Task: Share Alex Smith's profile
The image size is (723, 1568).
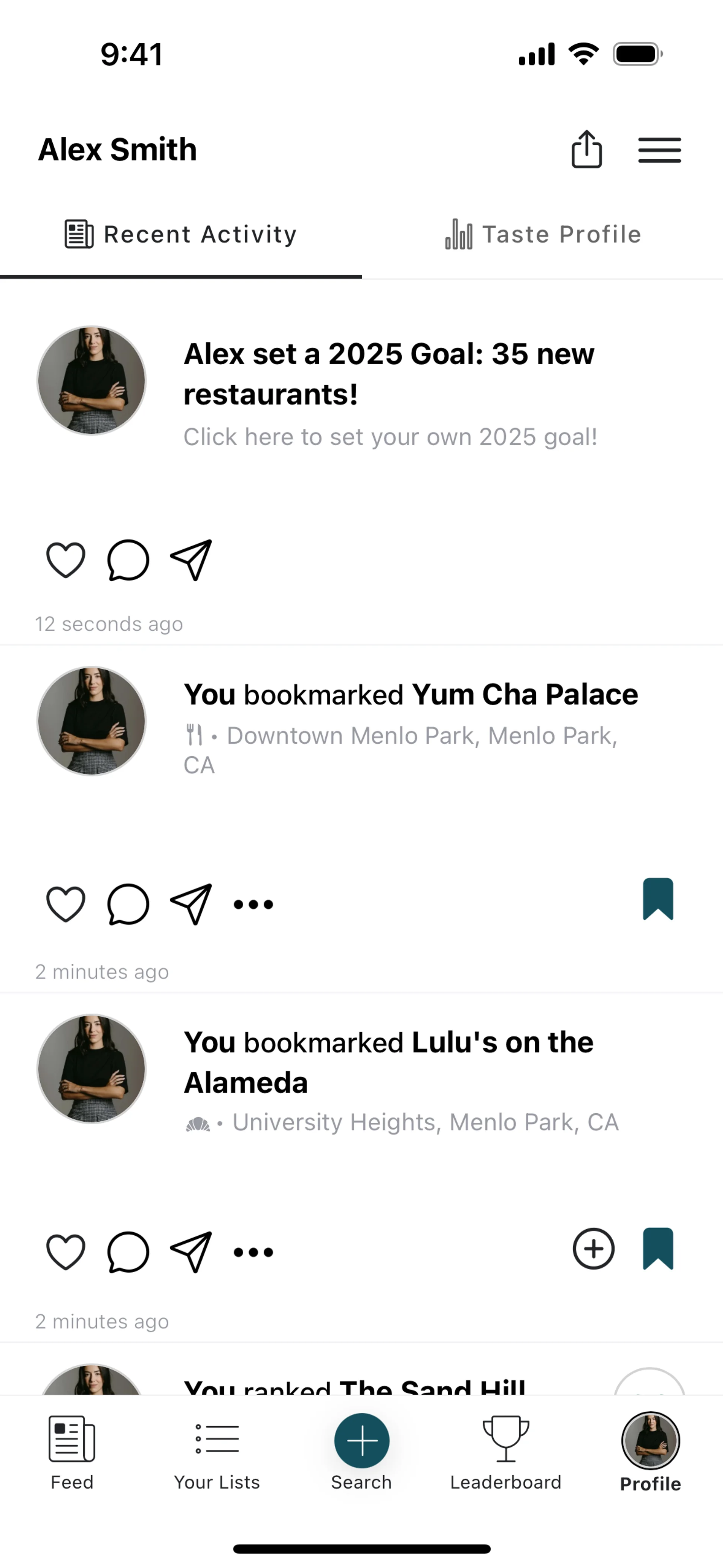Action: 586,149
